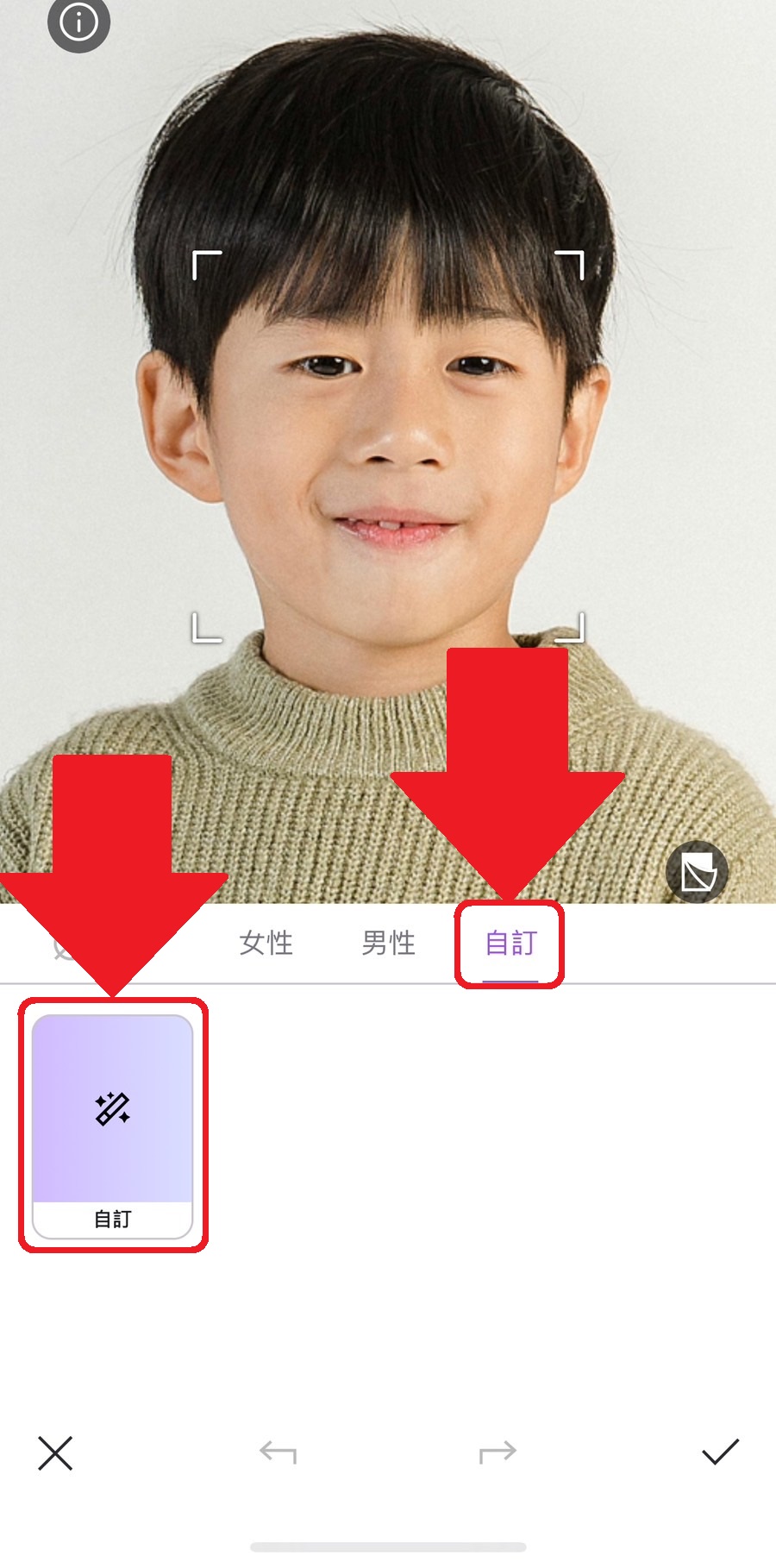Screen dimensions: 776x1568
Task: Cancel editing with the X button
Action: coord(55,1453)
